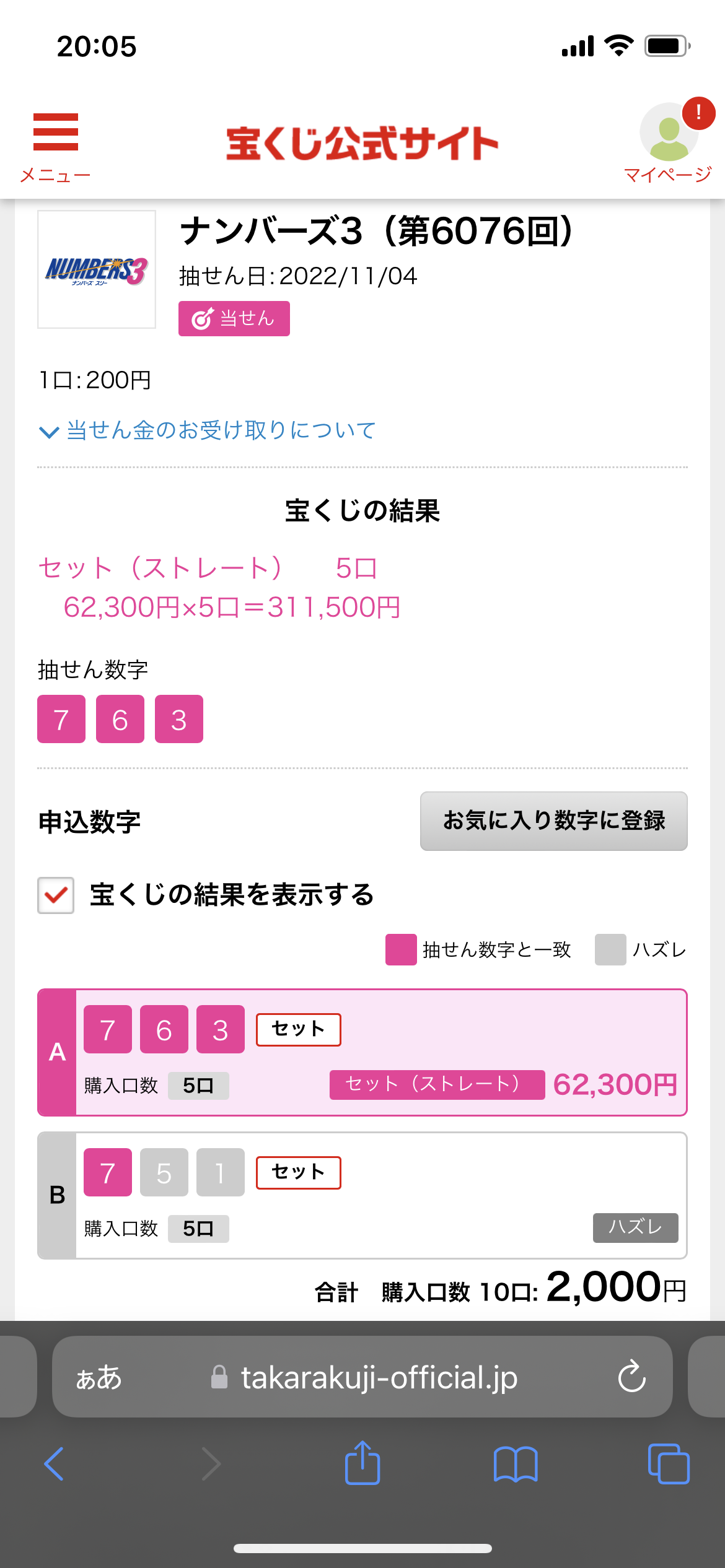Screen dimensions: 725x1568
Task: Show open Safari tabs
Action: click(669, 1464)
